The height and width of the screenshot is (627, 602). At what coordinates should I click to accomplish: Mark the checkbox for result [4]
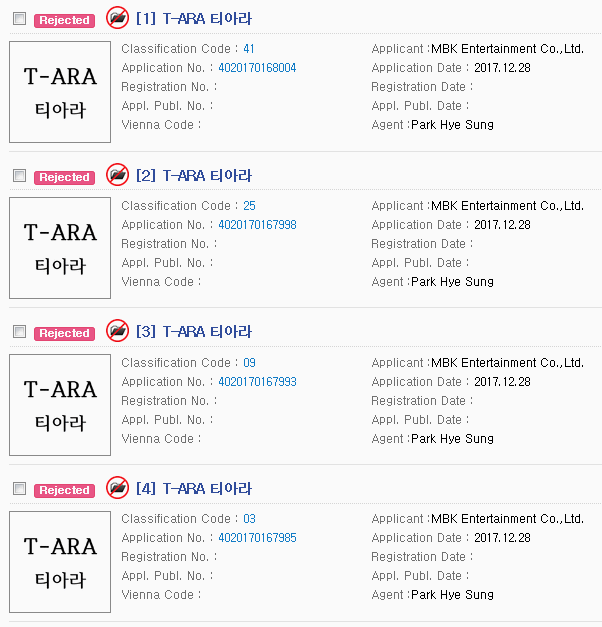[19, 489]
